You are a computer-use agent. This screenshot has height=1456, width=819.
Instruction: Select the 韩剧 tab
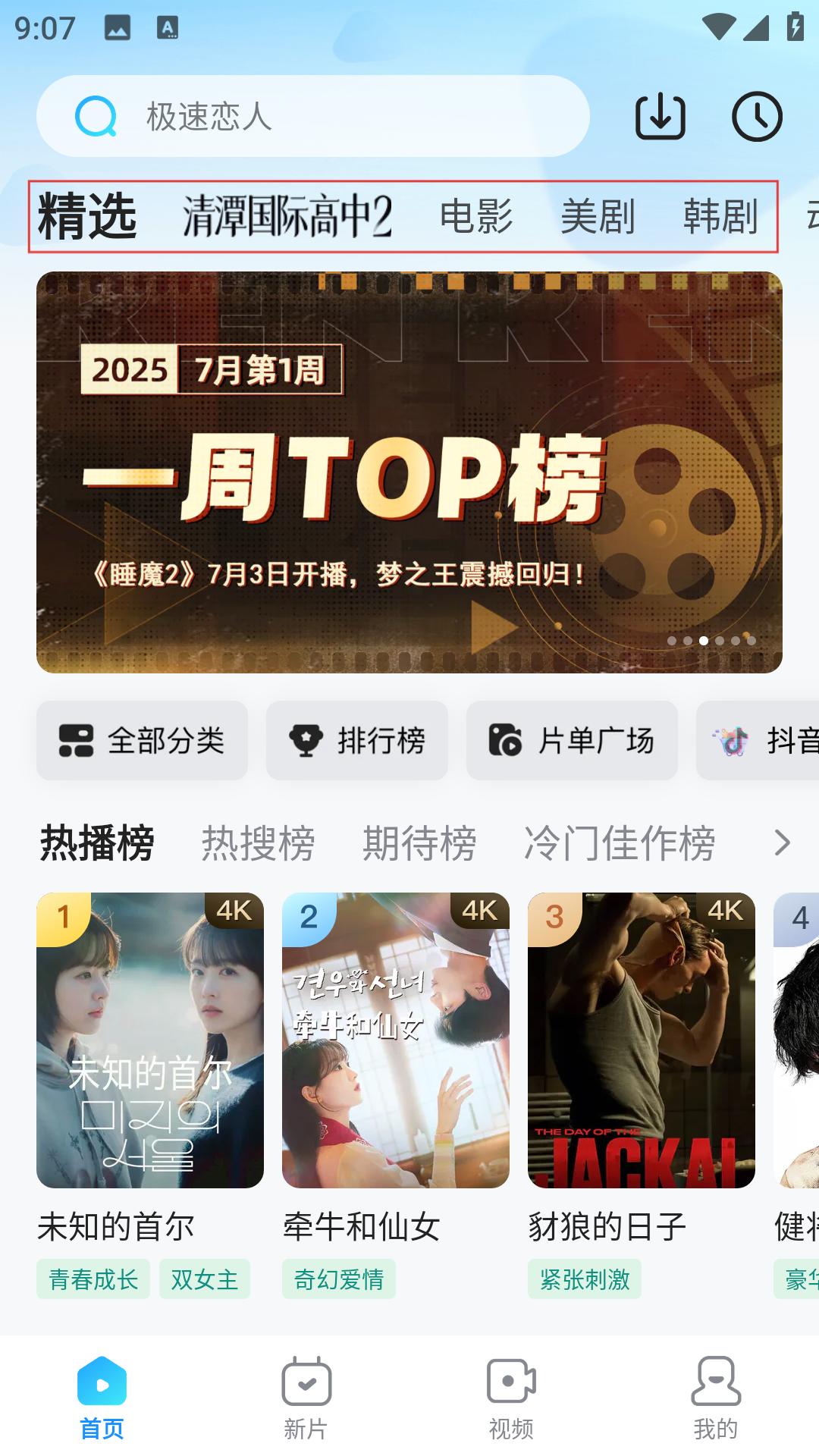720,216
